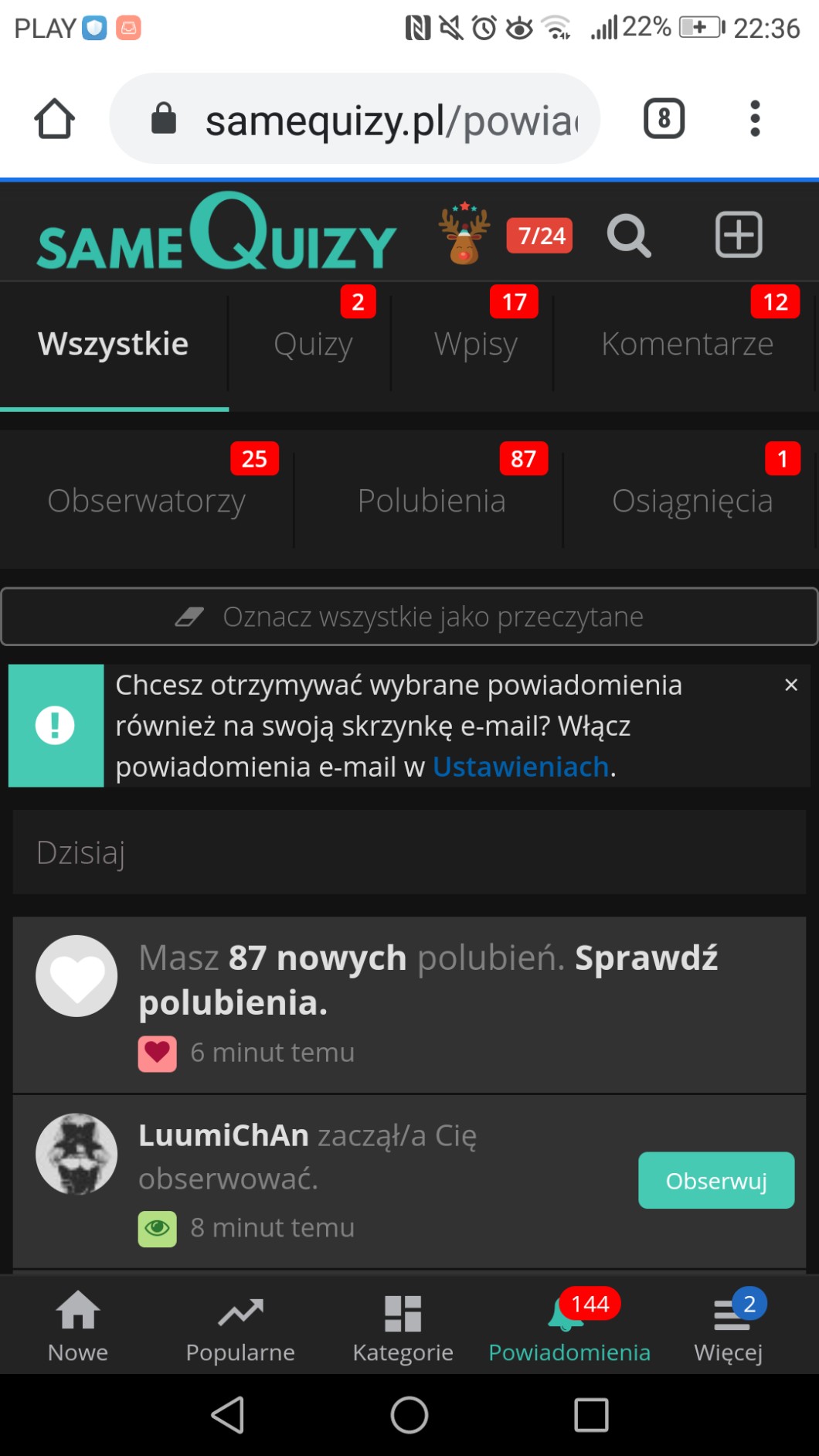Tap the plus icon to create content
The width and height of the screenshot is (819, 1456).
pos(739,234)
